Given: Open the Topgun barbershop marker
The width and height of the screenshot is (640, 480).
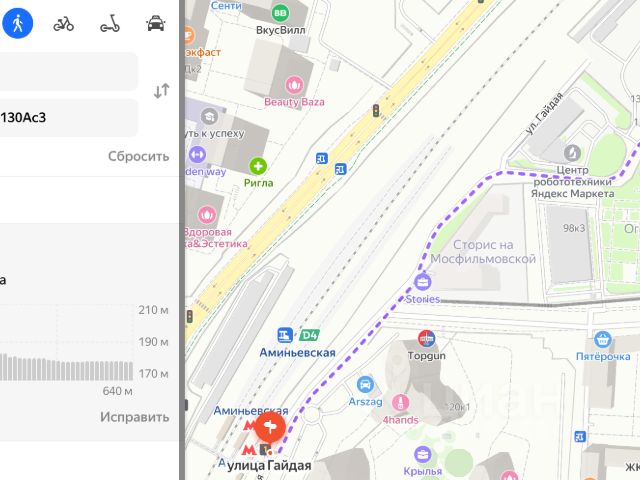Looking at the screenshot, I should (427, 338).
